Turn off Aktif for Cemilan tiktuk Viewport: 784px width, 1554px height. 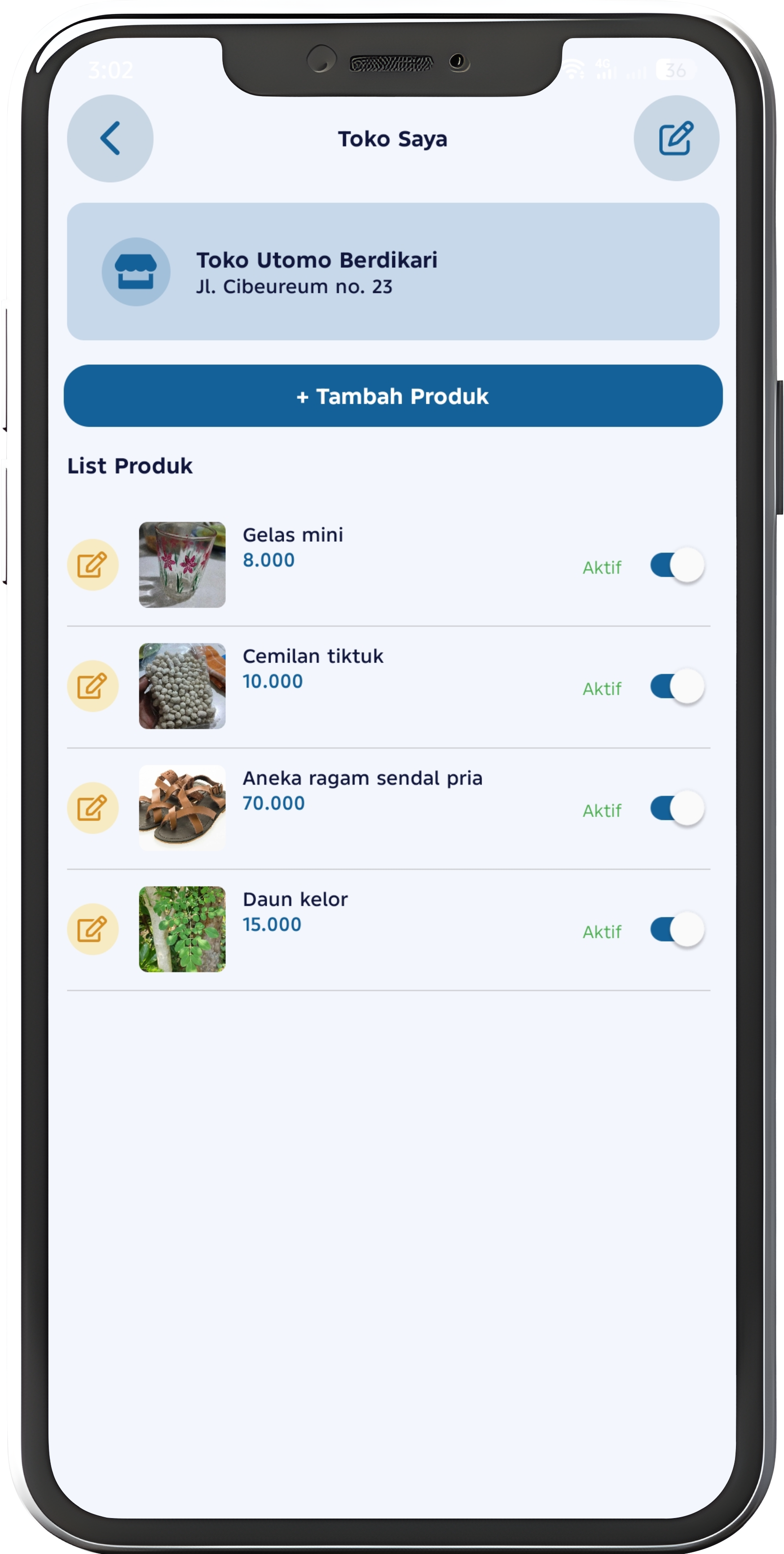tap(677, 687)
